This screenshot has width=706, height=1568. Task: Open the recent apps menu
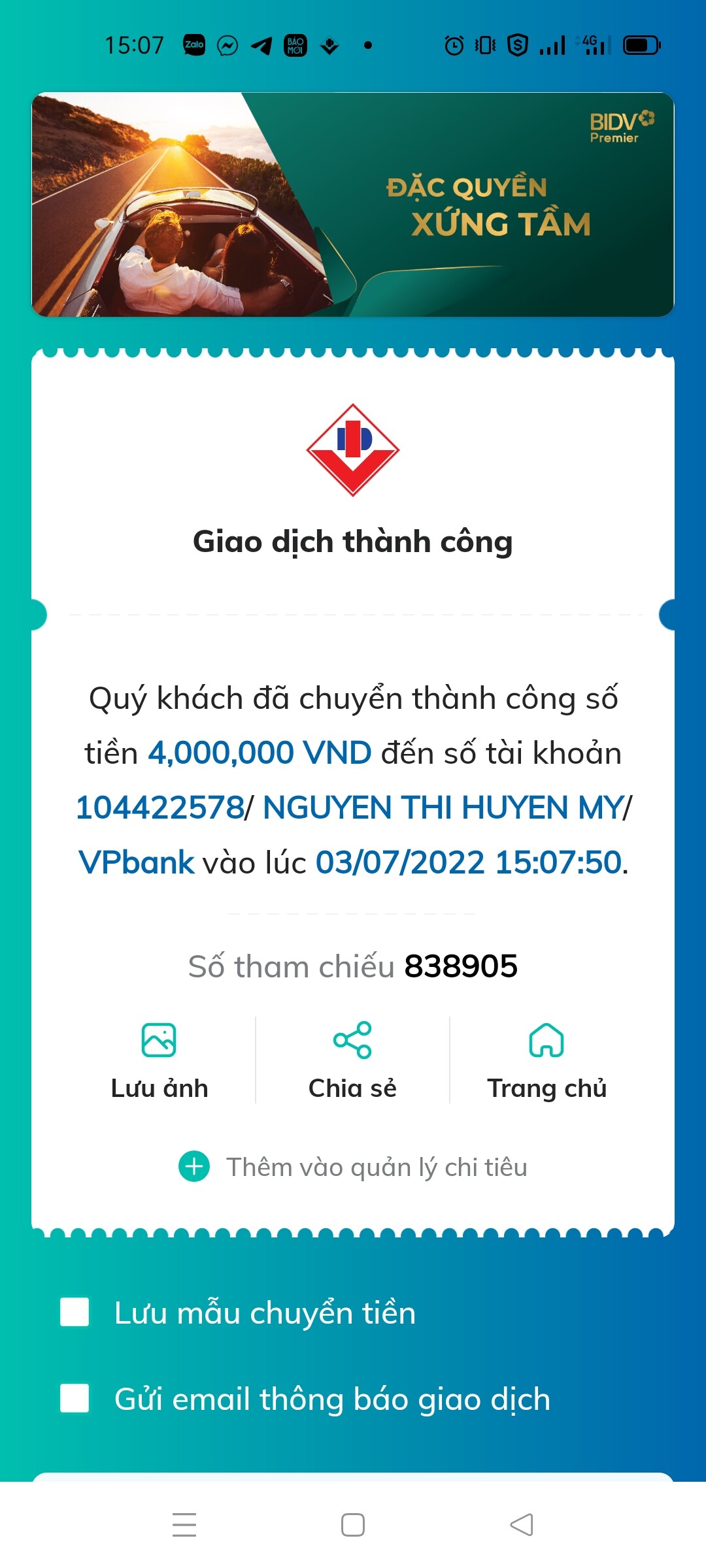point(184,1525)
